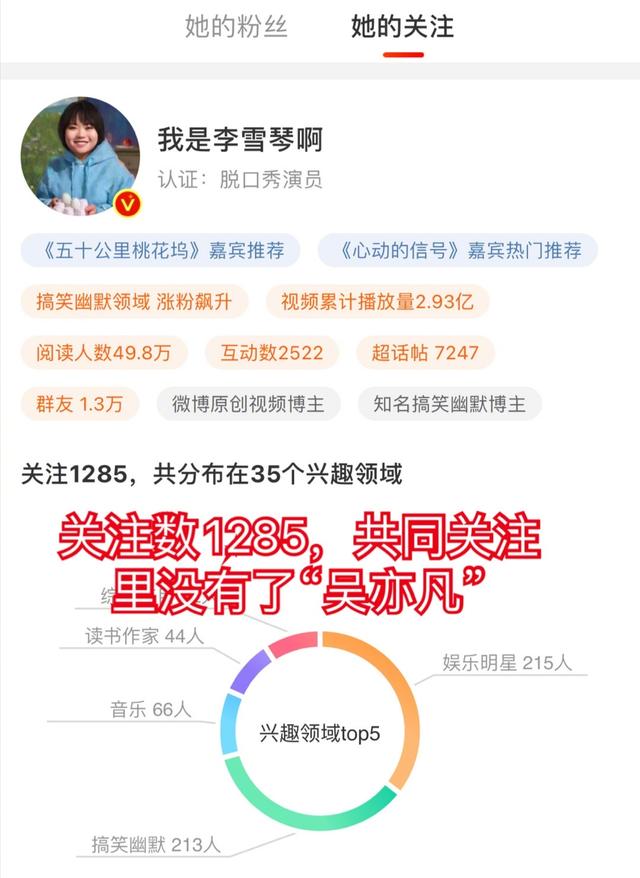Open 我是李雪琴啊 profile avatar

(80, 157)
